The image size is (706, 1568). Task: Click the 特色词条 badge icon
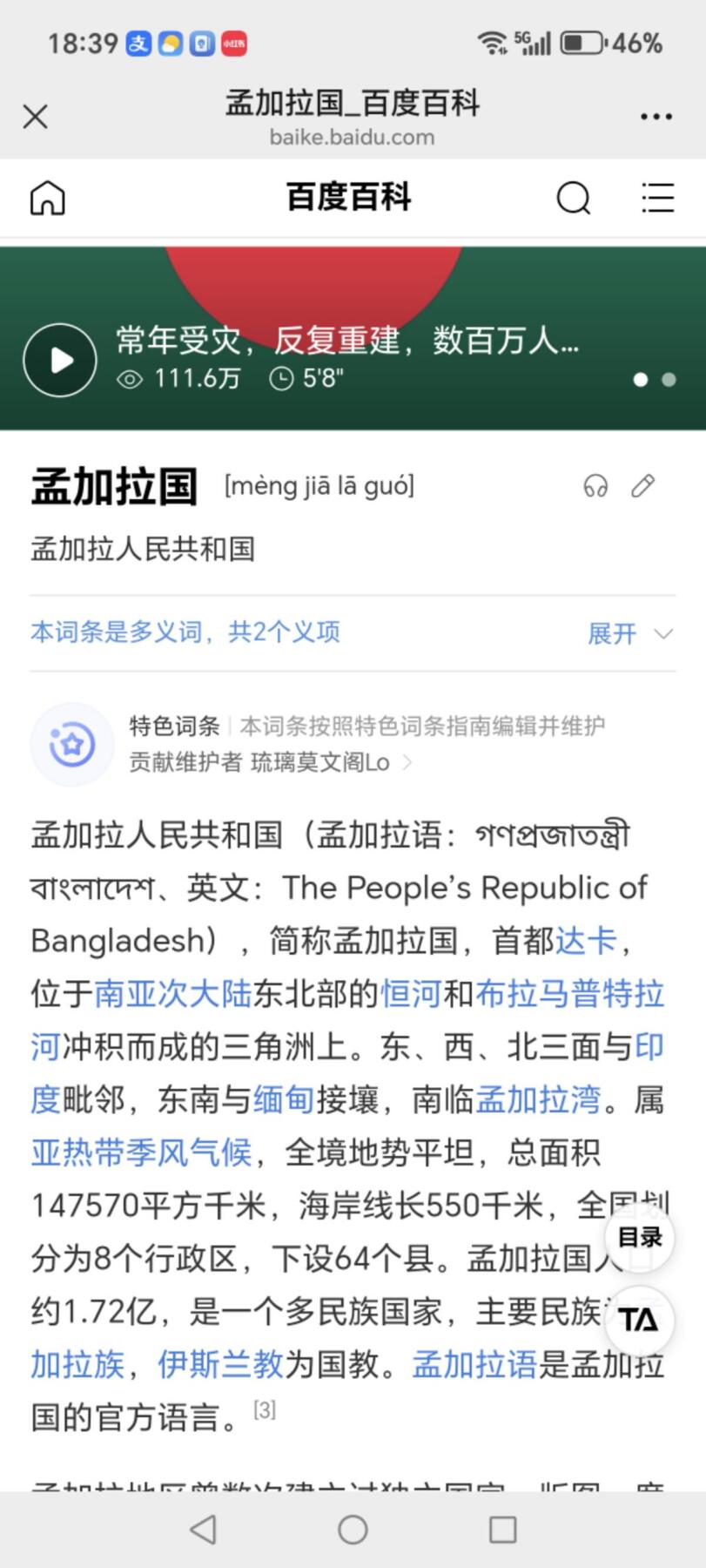[x=73, y=744]
